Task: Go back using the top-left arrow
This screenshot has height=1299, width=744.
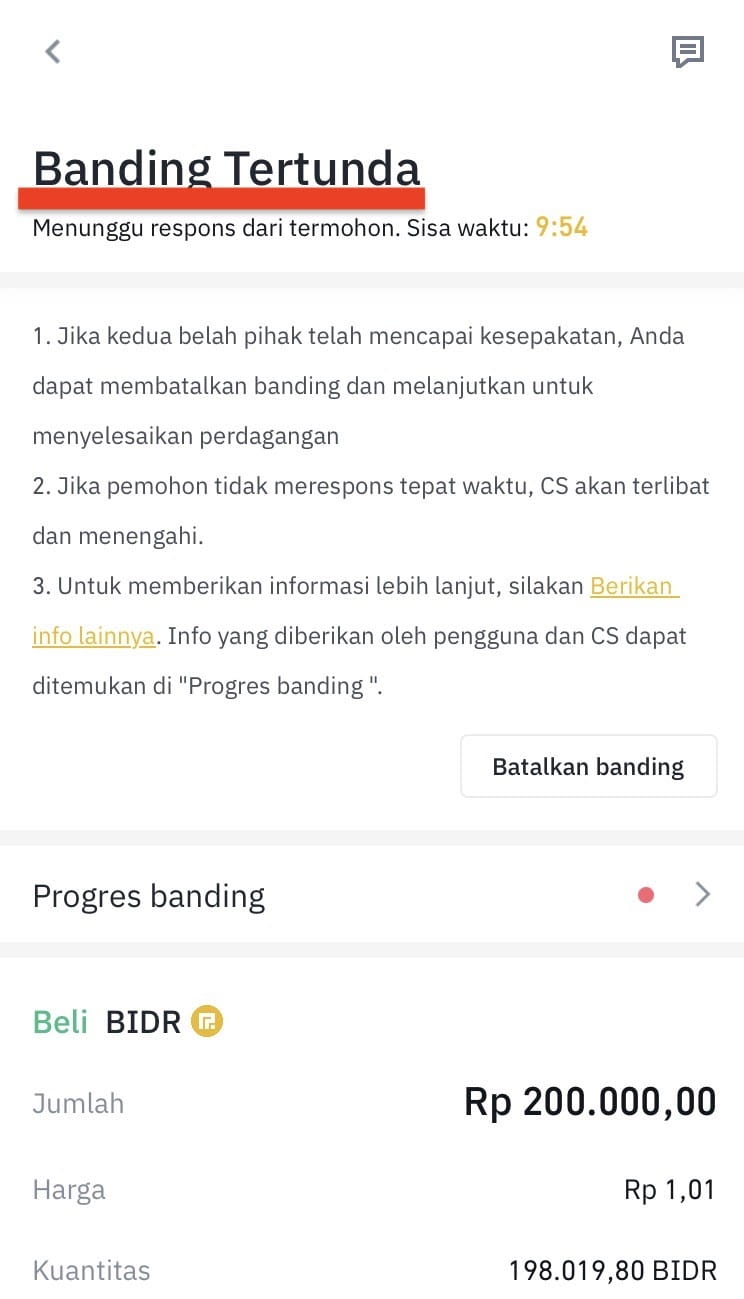Action: point(53,51)
